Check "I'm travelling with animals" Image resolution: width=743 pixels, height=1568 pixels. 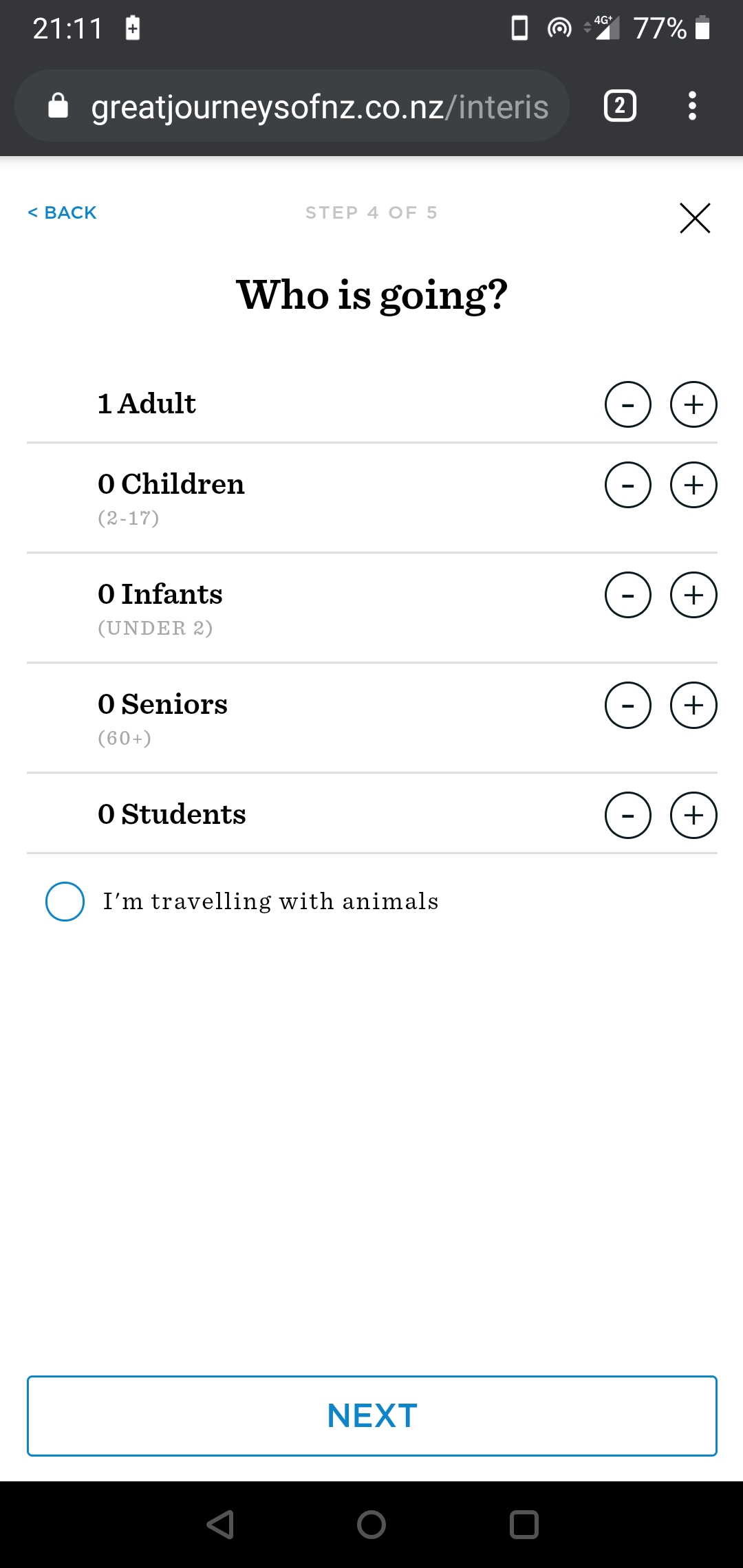[x=65, y=901]
